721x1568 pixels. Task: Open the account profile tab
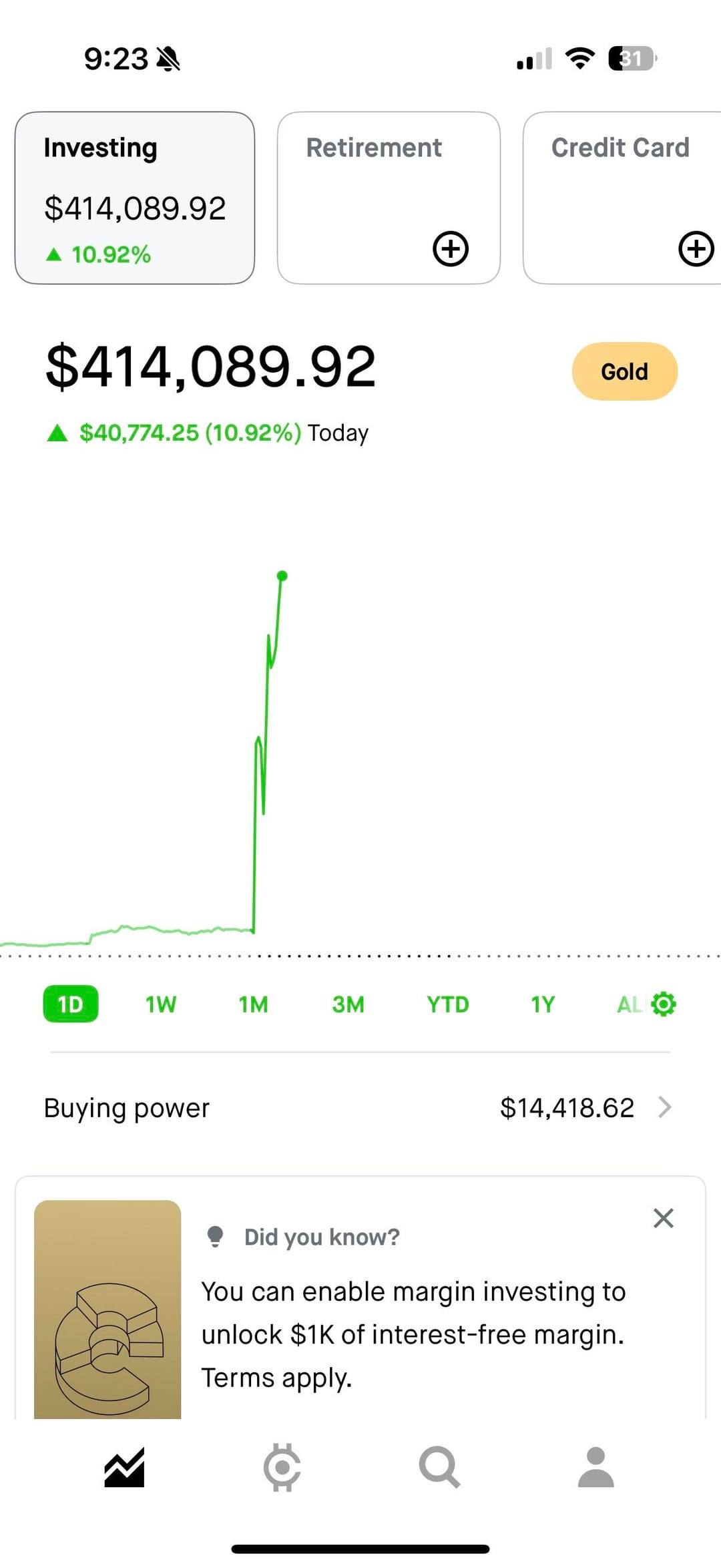coord(595,1468)
